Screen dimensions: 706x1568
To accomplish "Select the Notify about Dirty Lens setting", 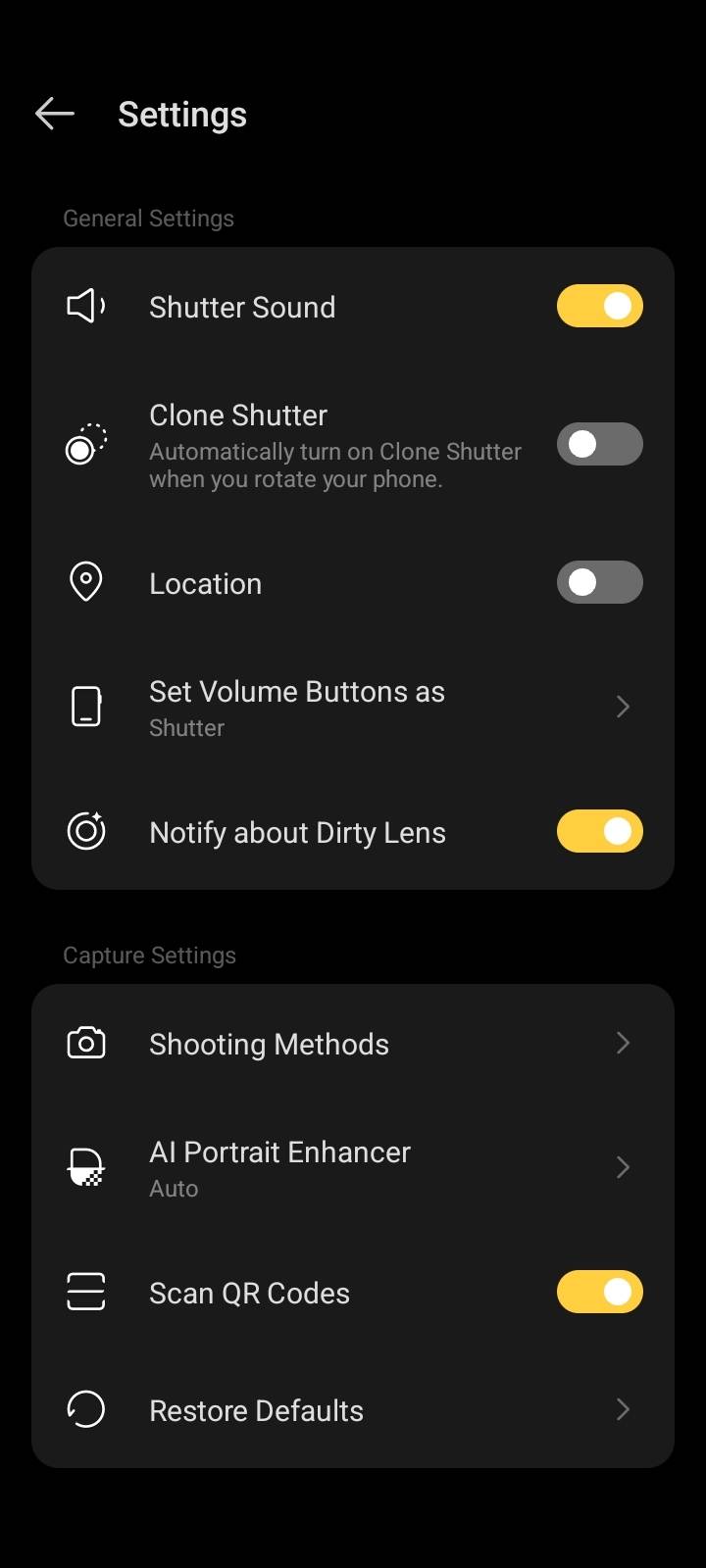I will click(x=297, y=831).
